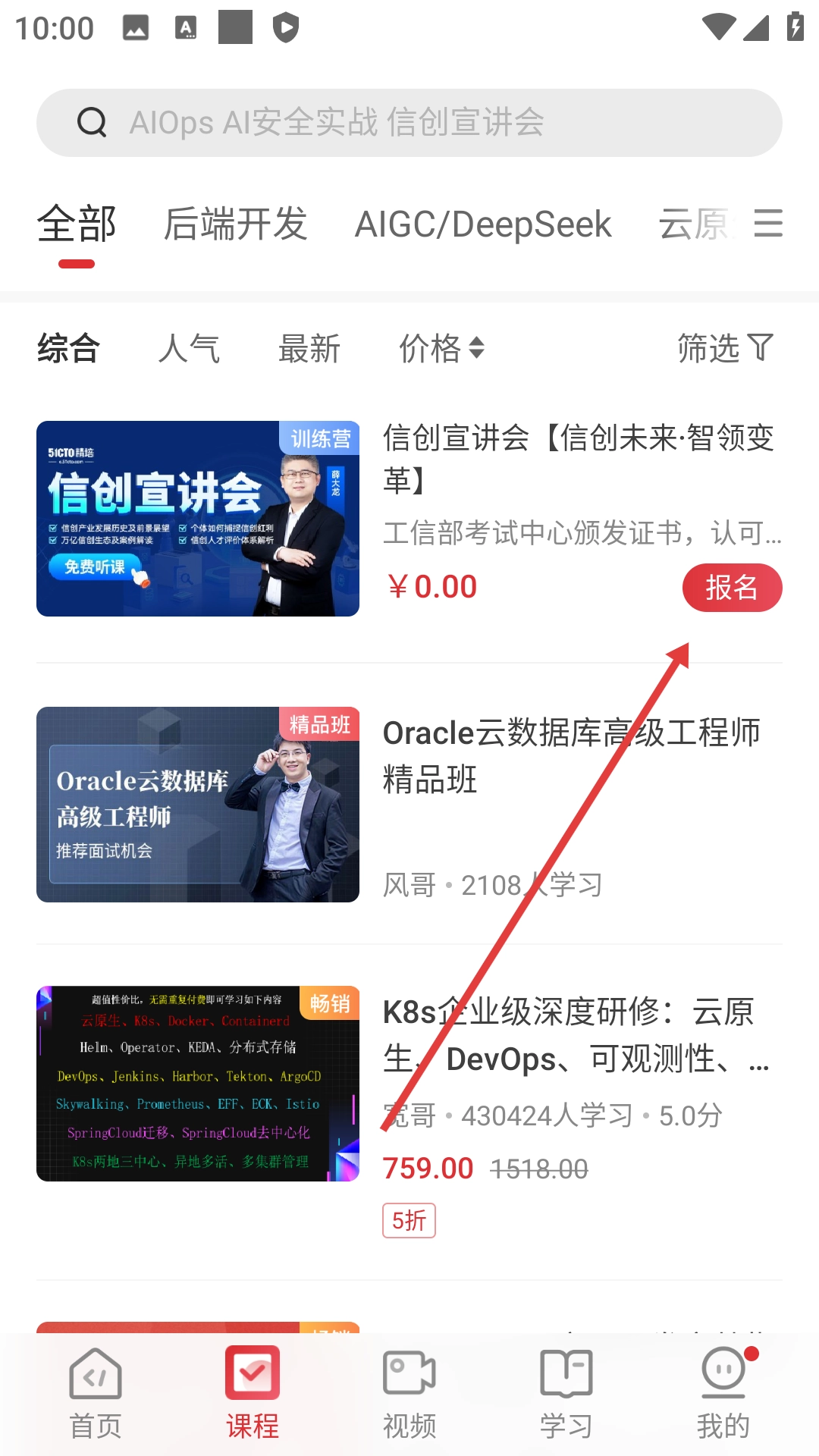Go to the 首页 tab

pyautogui.click(x=96, y=1394)
